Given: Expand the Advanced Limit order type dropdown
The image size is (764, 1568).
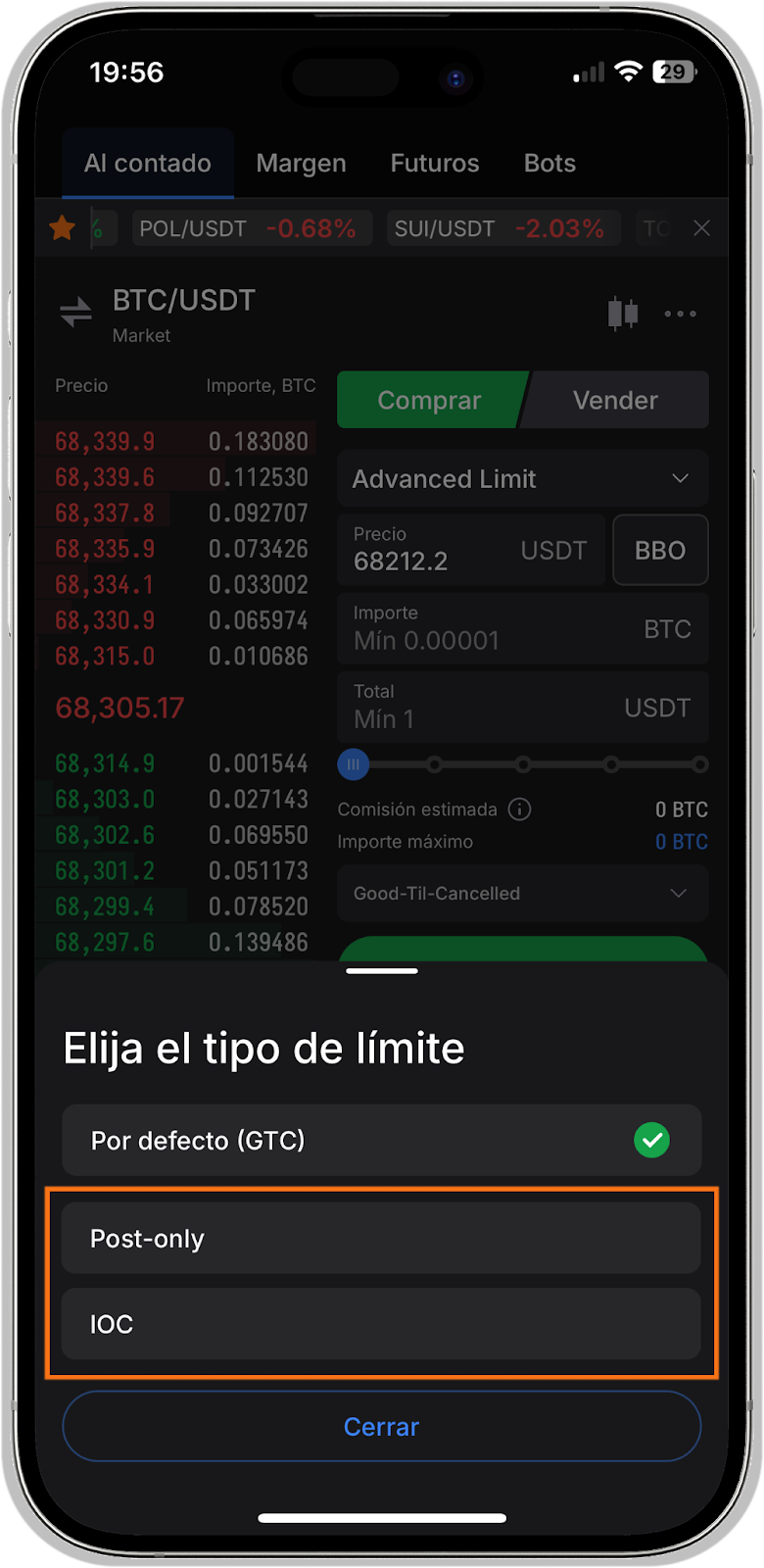Looking at the screenshot, I should click(522, 479).
